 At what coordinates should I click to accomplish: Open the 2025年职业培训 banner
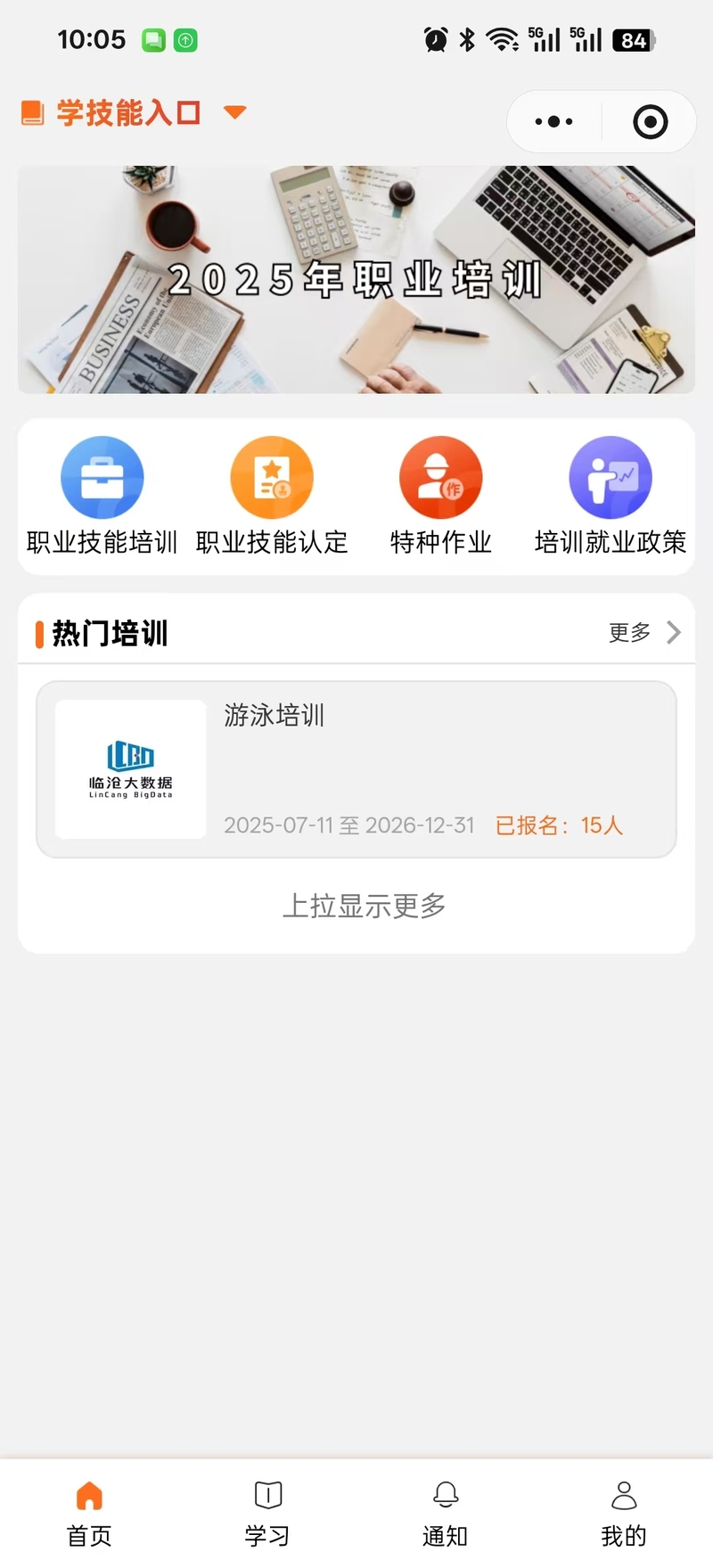pos(356,280)
